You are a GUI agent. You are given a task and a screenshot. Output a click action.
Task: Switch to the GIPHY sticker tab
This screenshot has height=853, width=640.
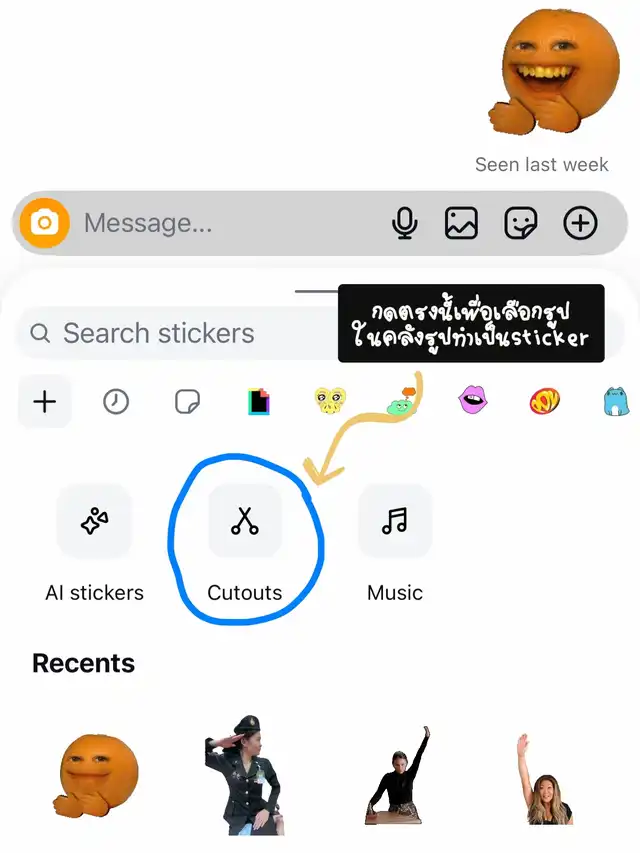[259, 402]
